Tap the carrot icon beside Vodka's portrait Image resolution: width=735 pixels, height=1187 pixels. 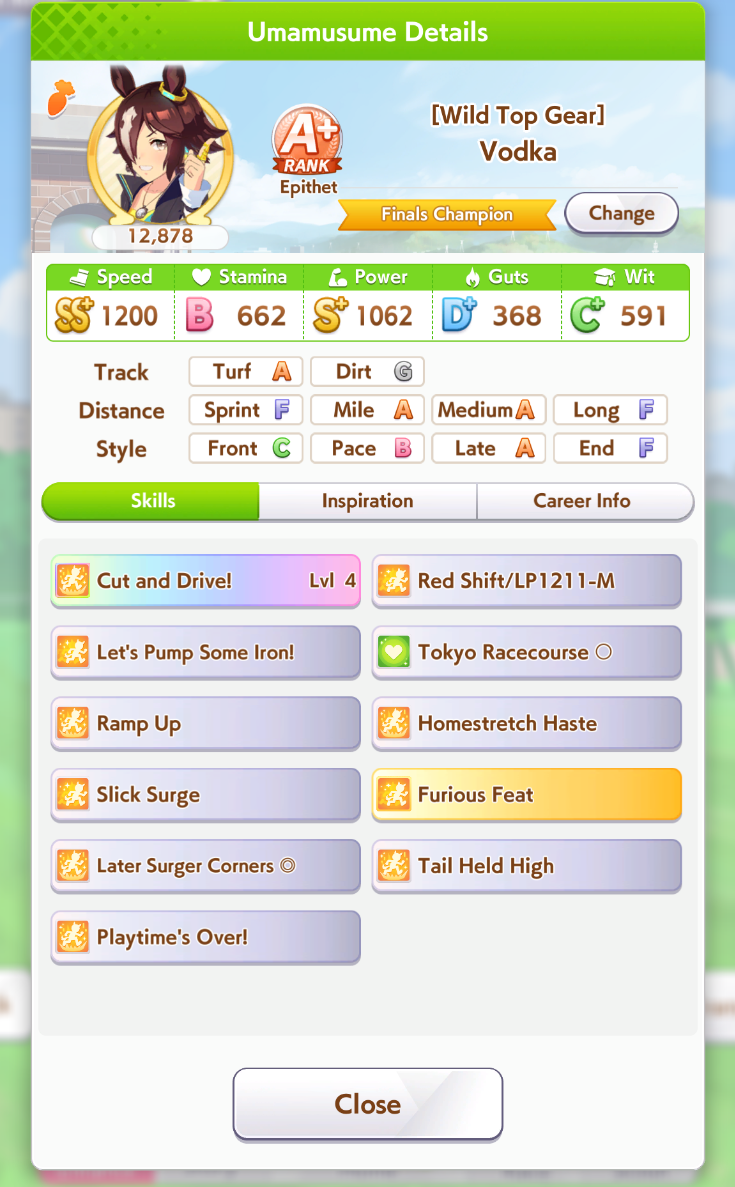tap(61, 99)
